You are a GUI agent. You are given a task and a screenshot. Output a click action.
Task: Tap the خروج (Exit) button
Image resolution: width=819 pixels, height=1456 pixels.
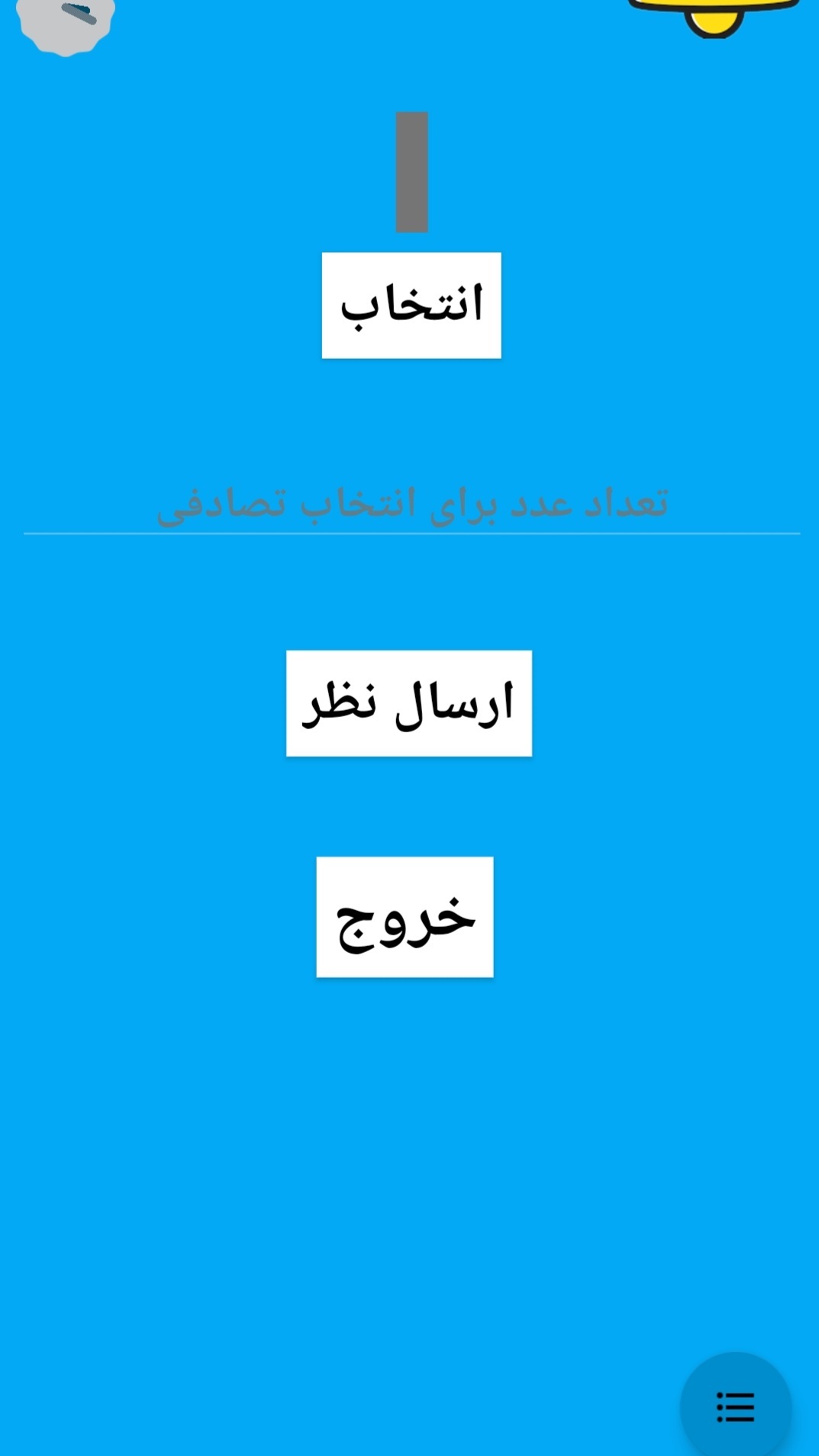pyautogui.click(x=405, y=917)
